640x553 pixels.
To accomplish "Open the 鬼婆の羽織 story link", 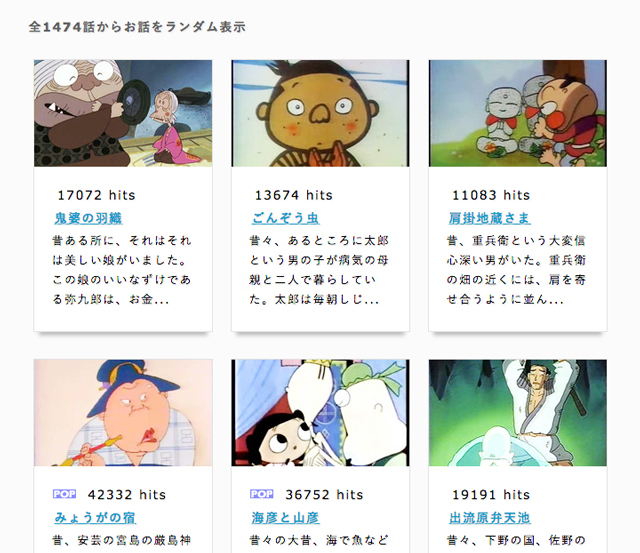I will 87,218.
